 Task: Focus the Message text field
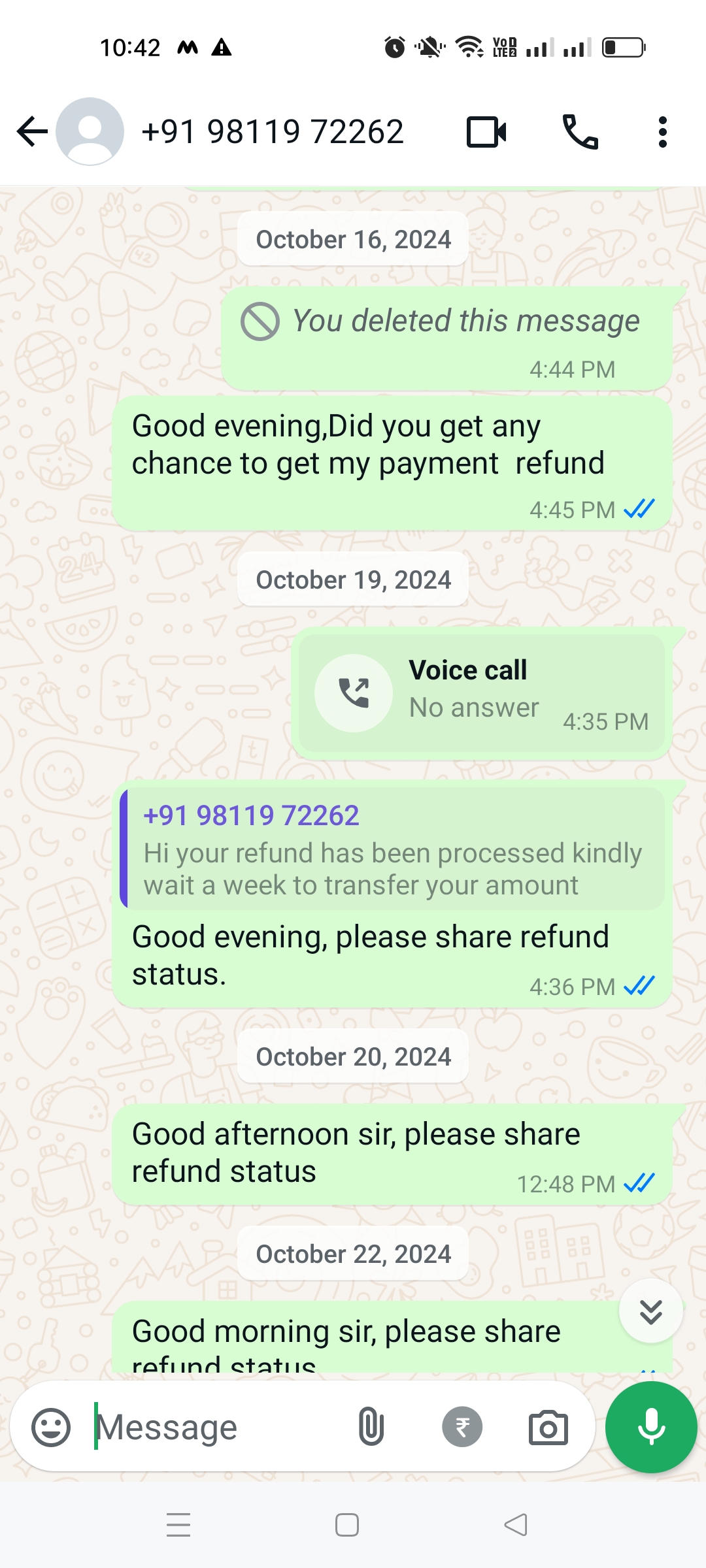pos(216,1428)
